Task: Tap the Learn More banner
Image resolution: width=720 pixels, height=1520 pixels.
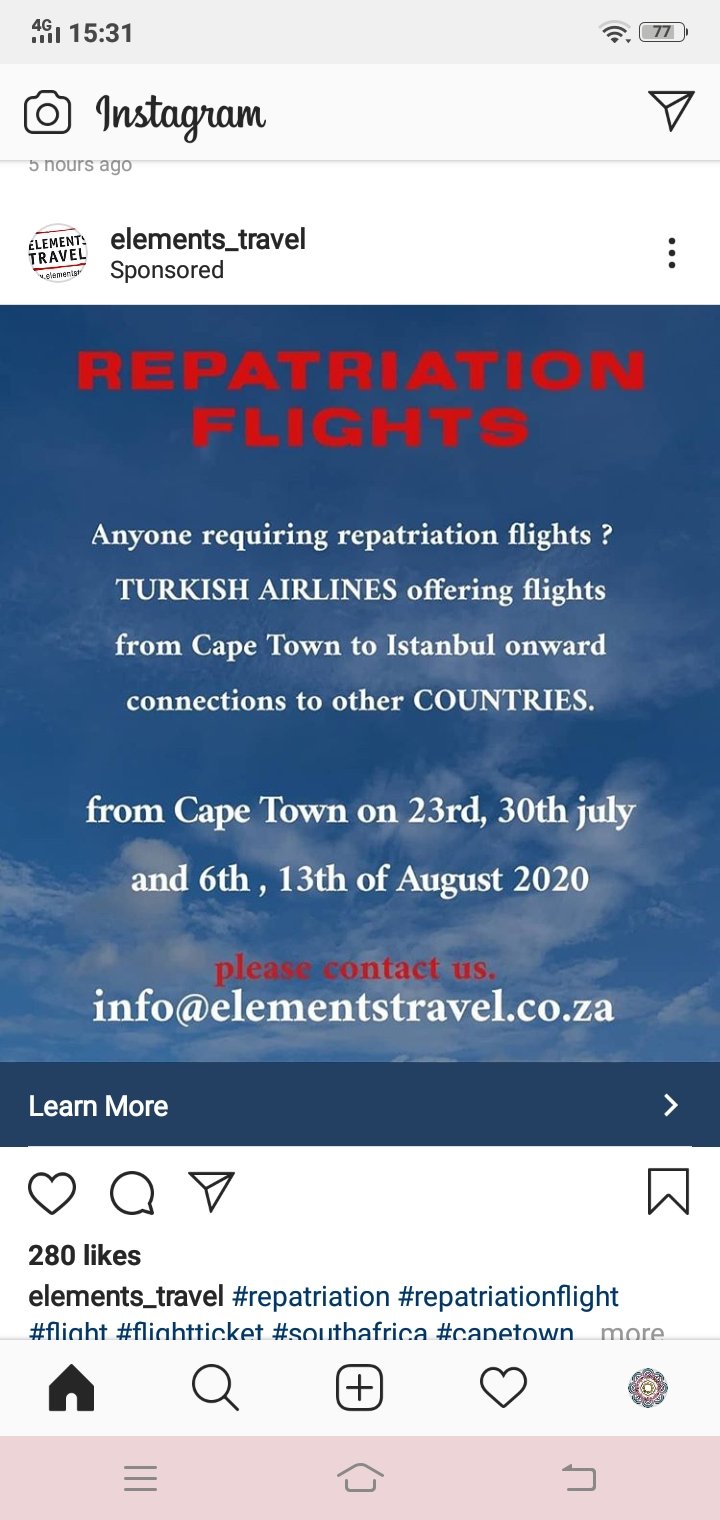Action: (x=360, y=1105)
